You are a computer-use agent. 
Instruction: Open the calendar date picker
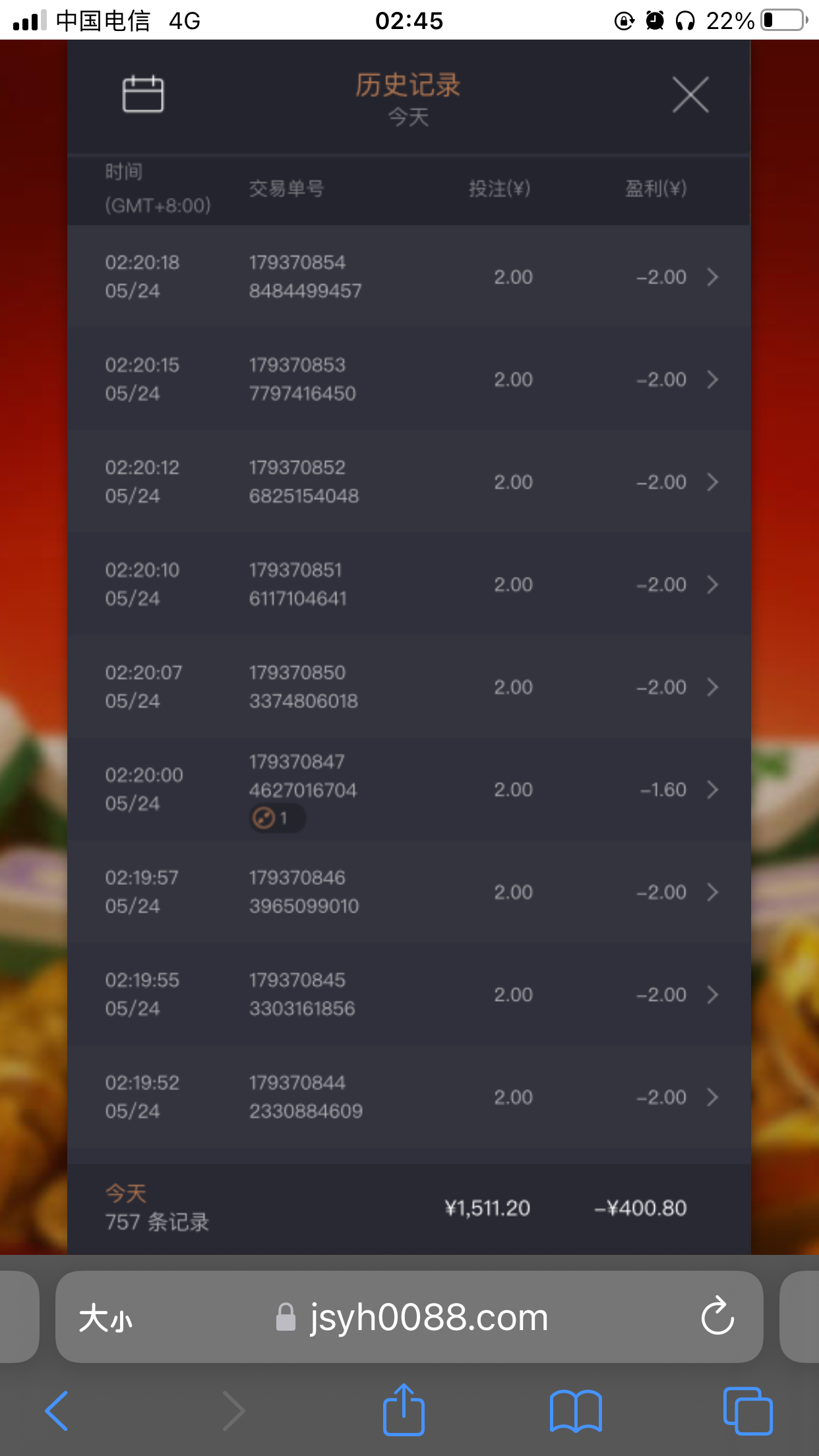click(x=143, y=94)
